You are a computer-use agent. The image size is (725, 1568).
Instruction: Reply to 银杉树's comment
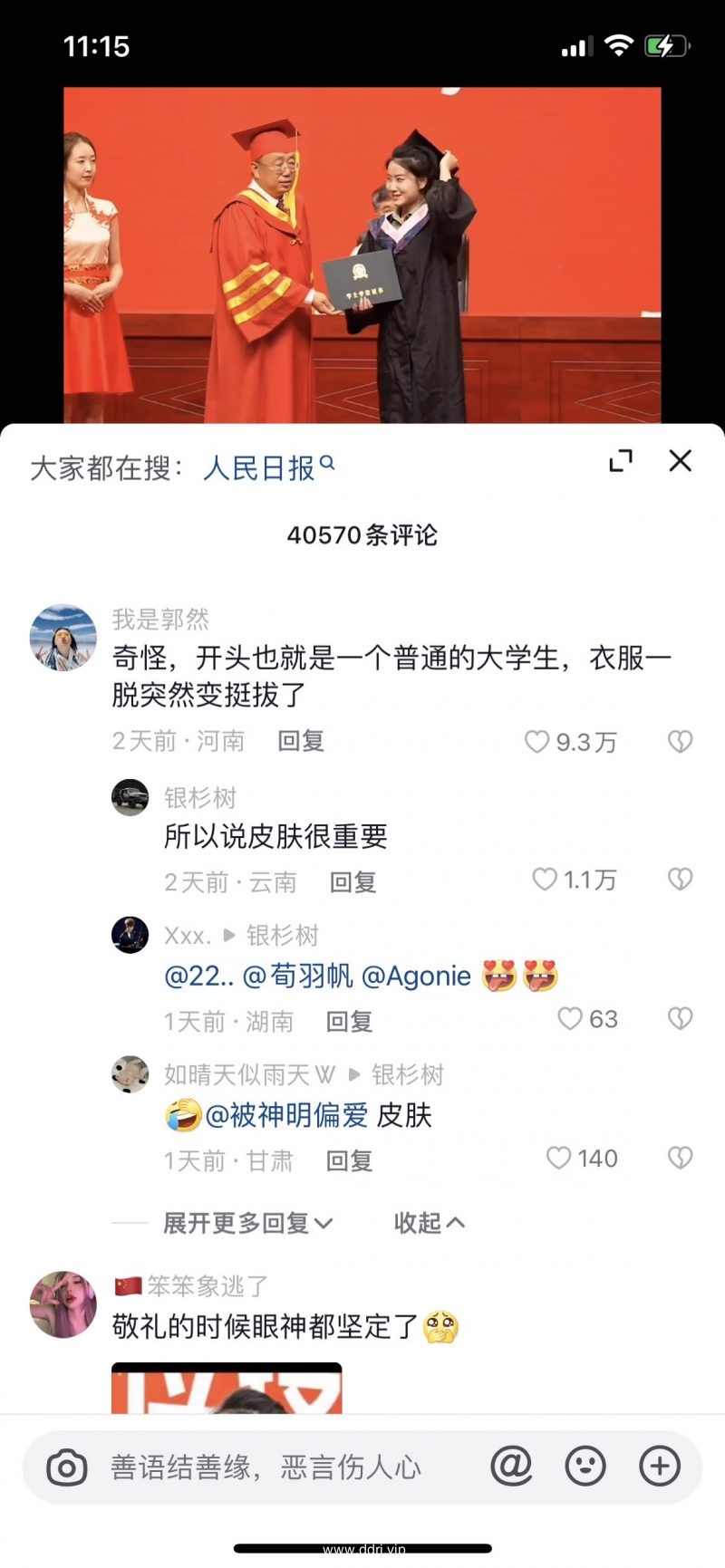pos(353,882)
